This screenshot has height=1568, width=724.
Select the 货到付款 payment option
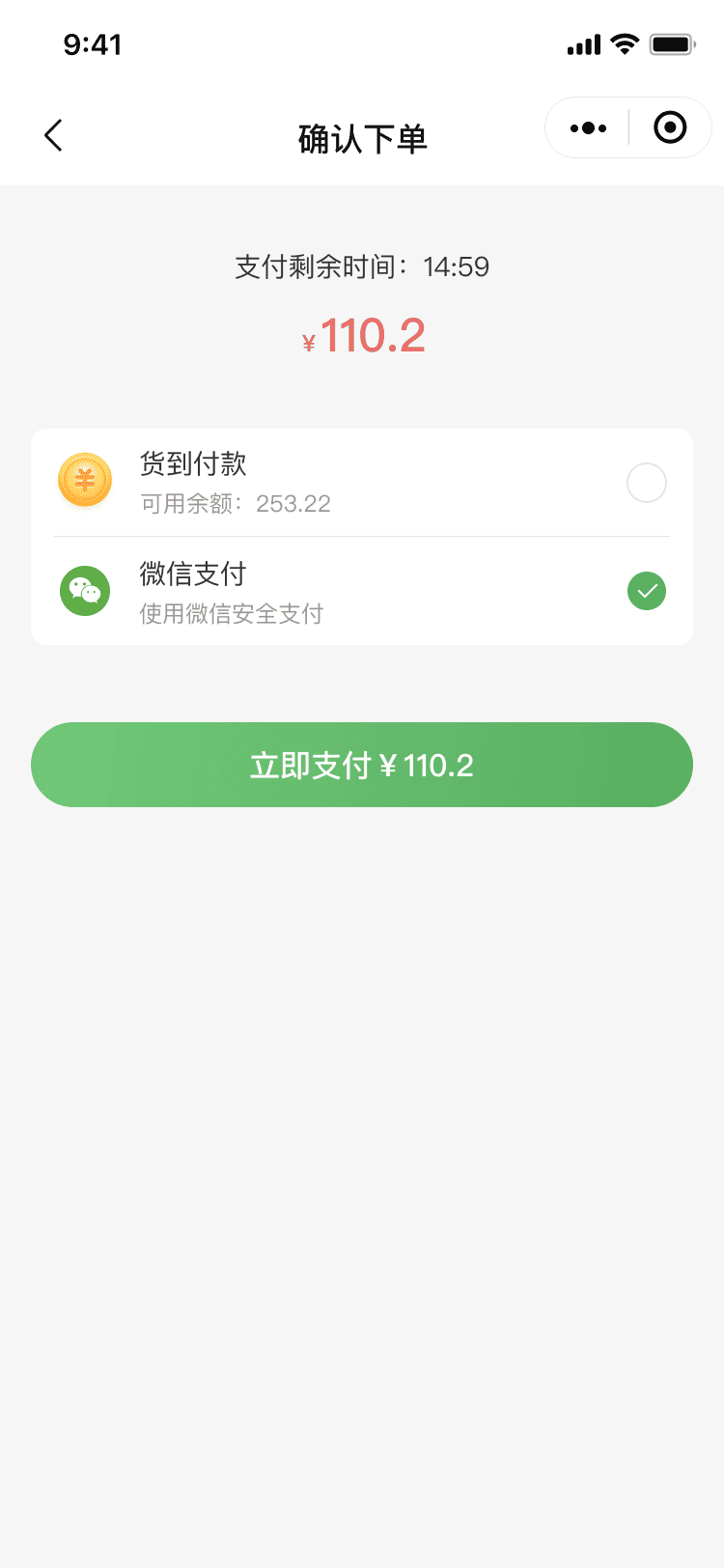point(362,483)
